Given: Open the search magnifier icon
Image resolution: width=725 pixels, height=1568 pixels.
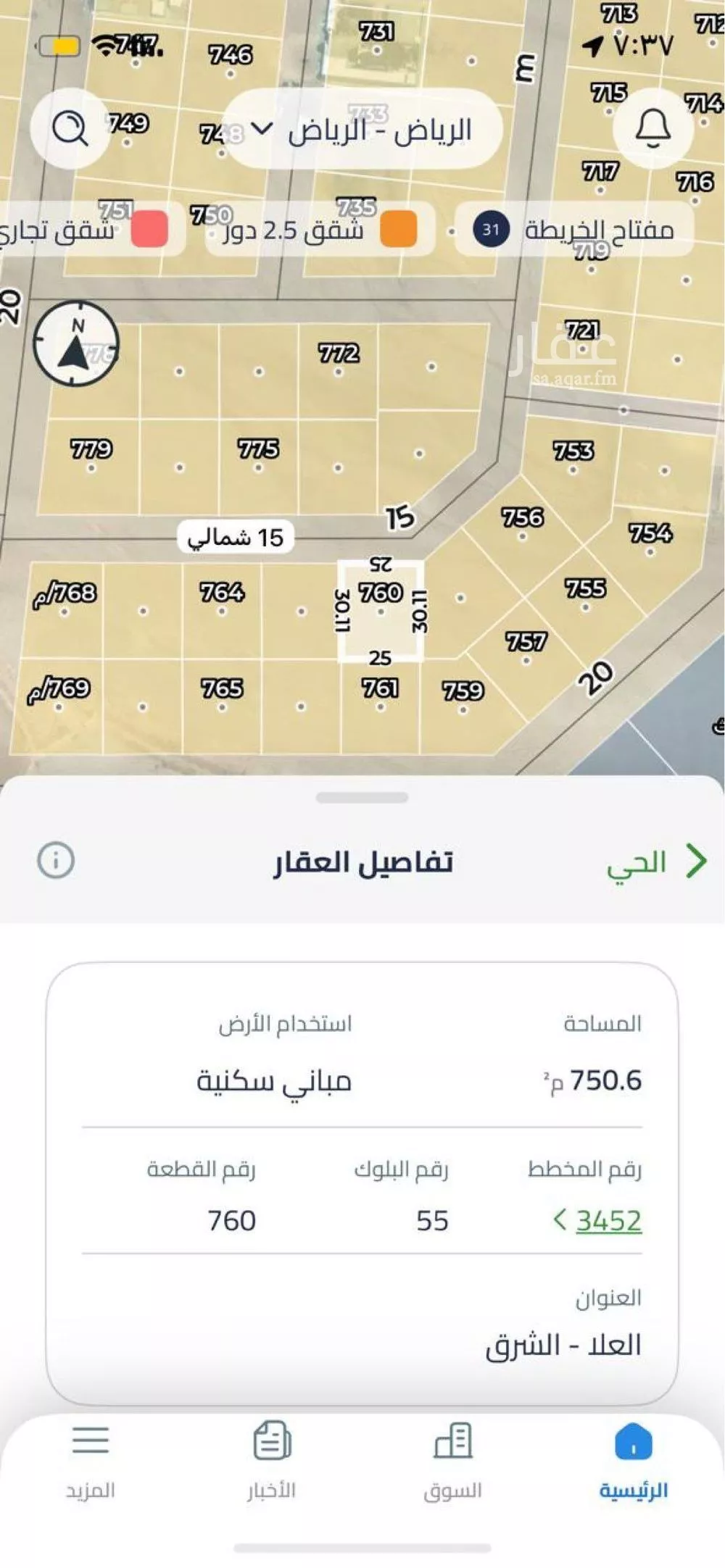Looking at the screenshot, I should (x=70, y=129).
